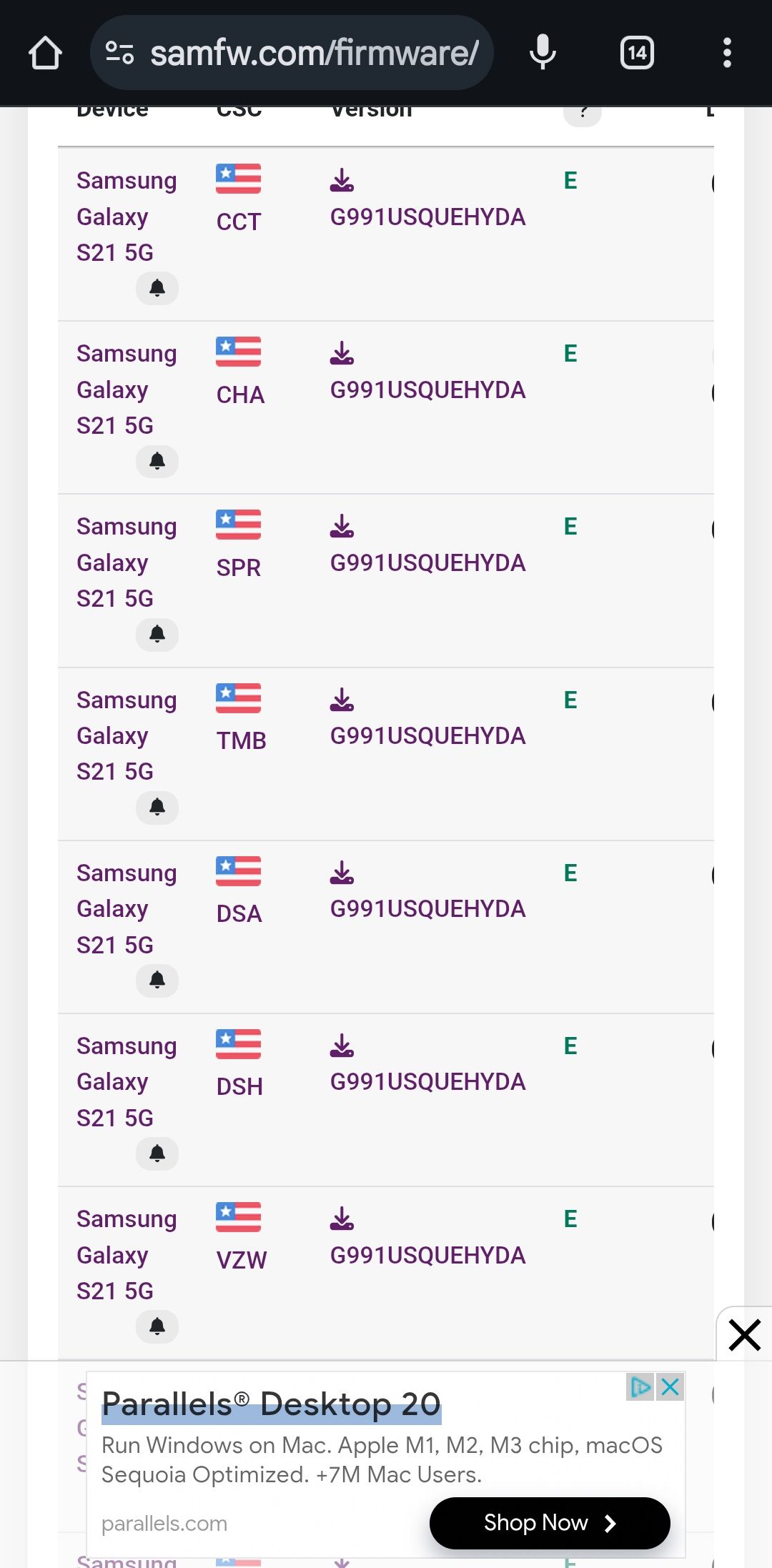Open the Version column help question mark

(x=583, y=112)
